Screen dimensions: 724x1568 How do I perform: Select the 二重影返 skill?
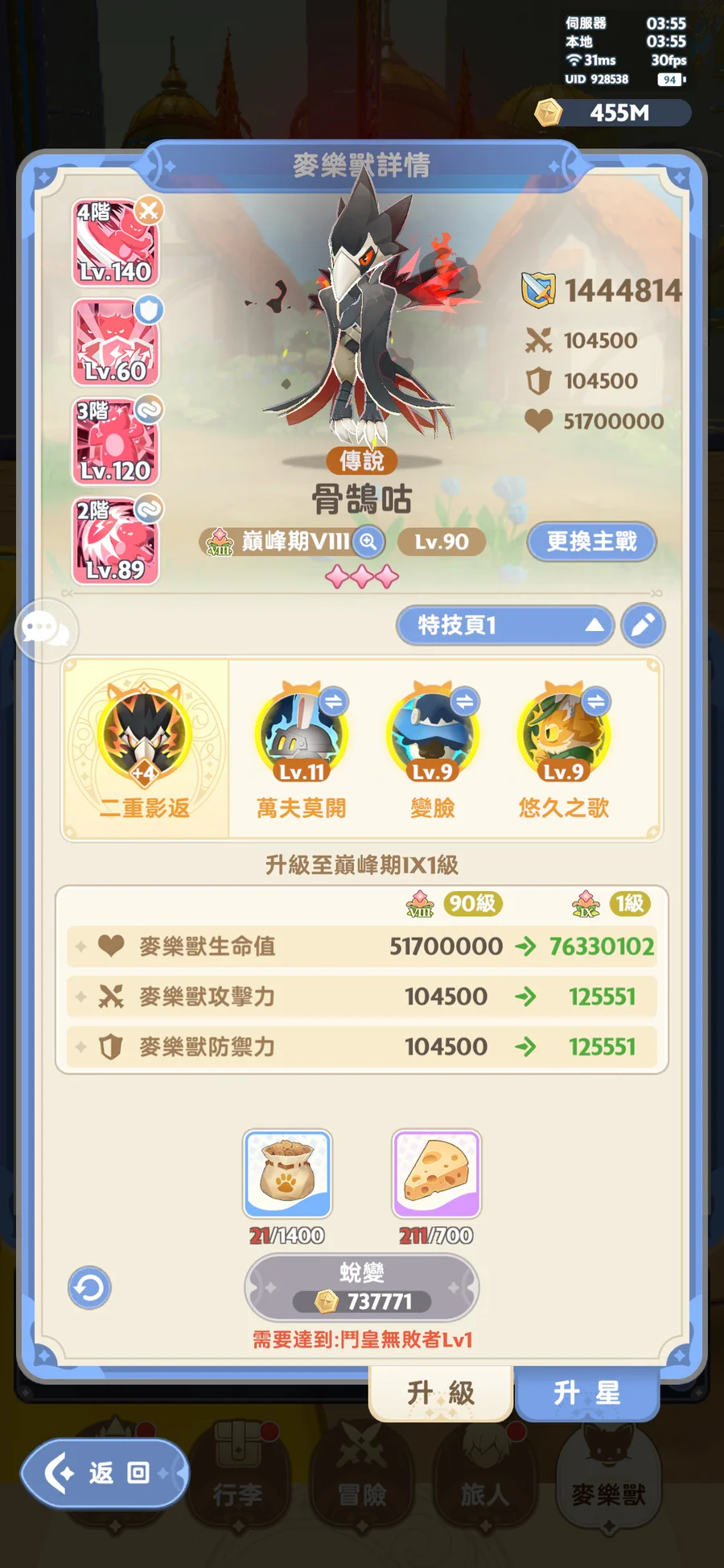145,749
